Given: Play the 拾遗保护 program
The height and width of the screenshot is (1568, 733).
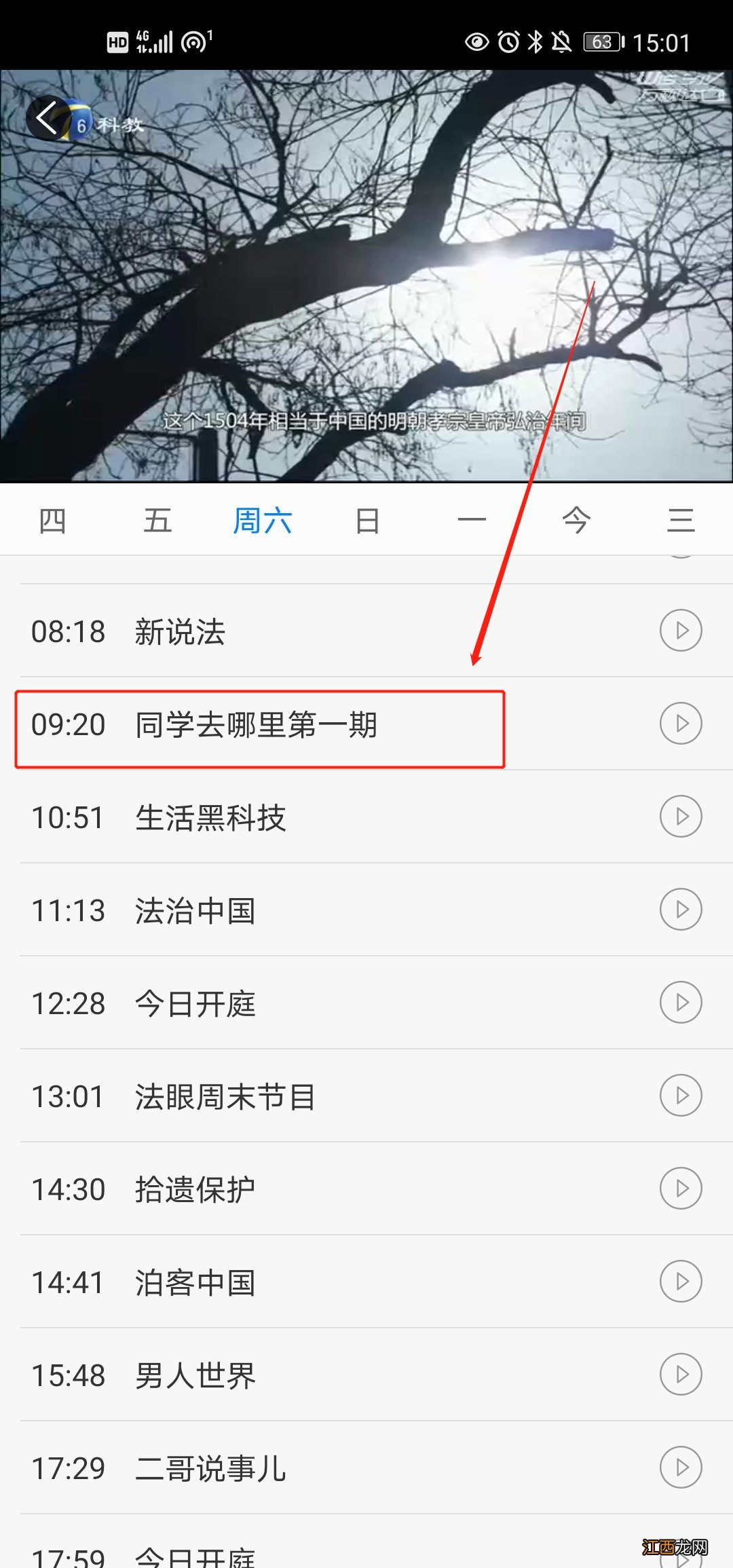Looking at the screenshot, I should click(x=681, y=1188).
